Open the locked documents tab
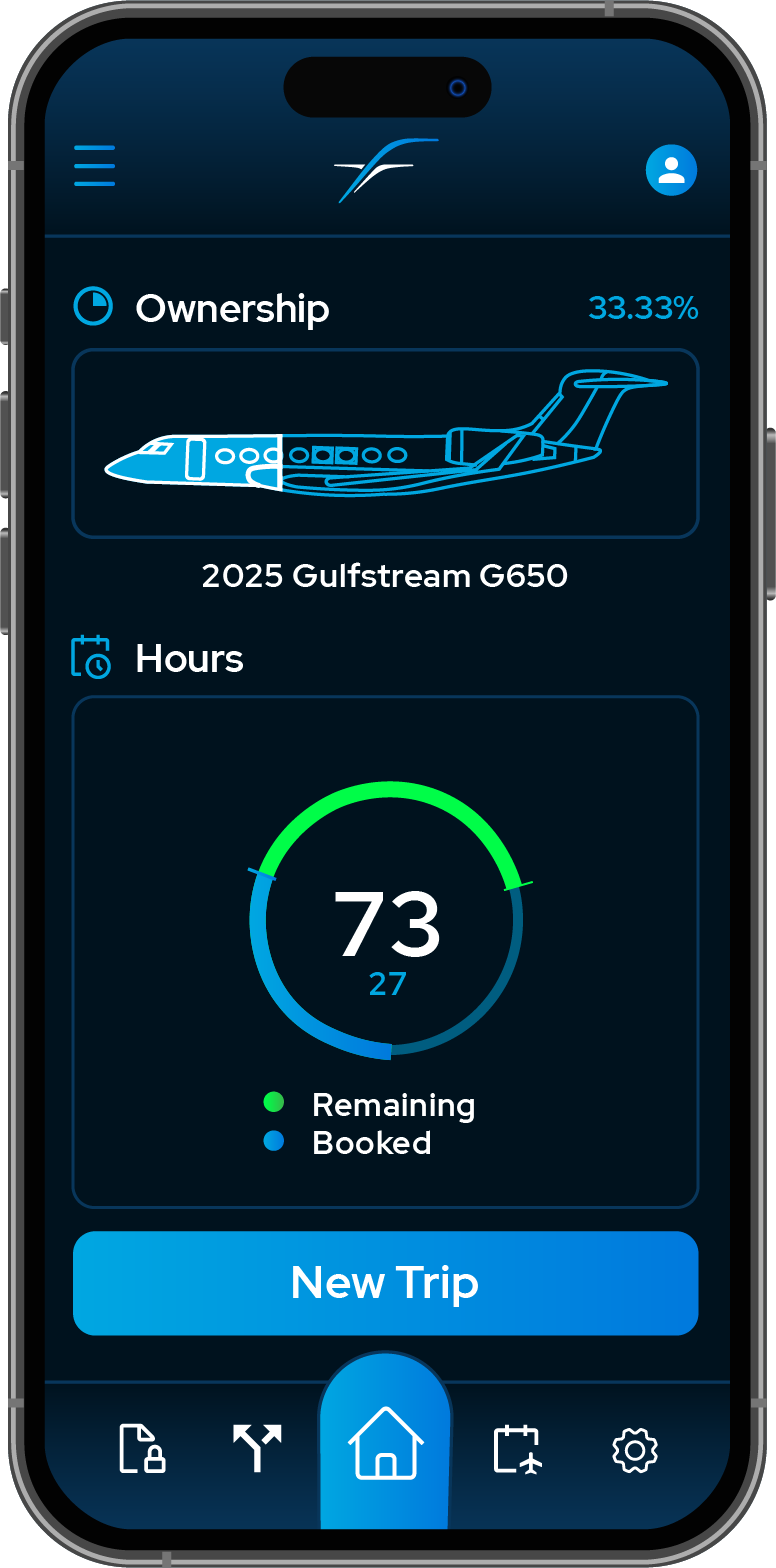 [142, 1449]
